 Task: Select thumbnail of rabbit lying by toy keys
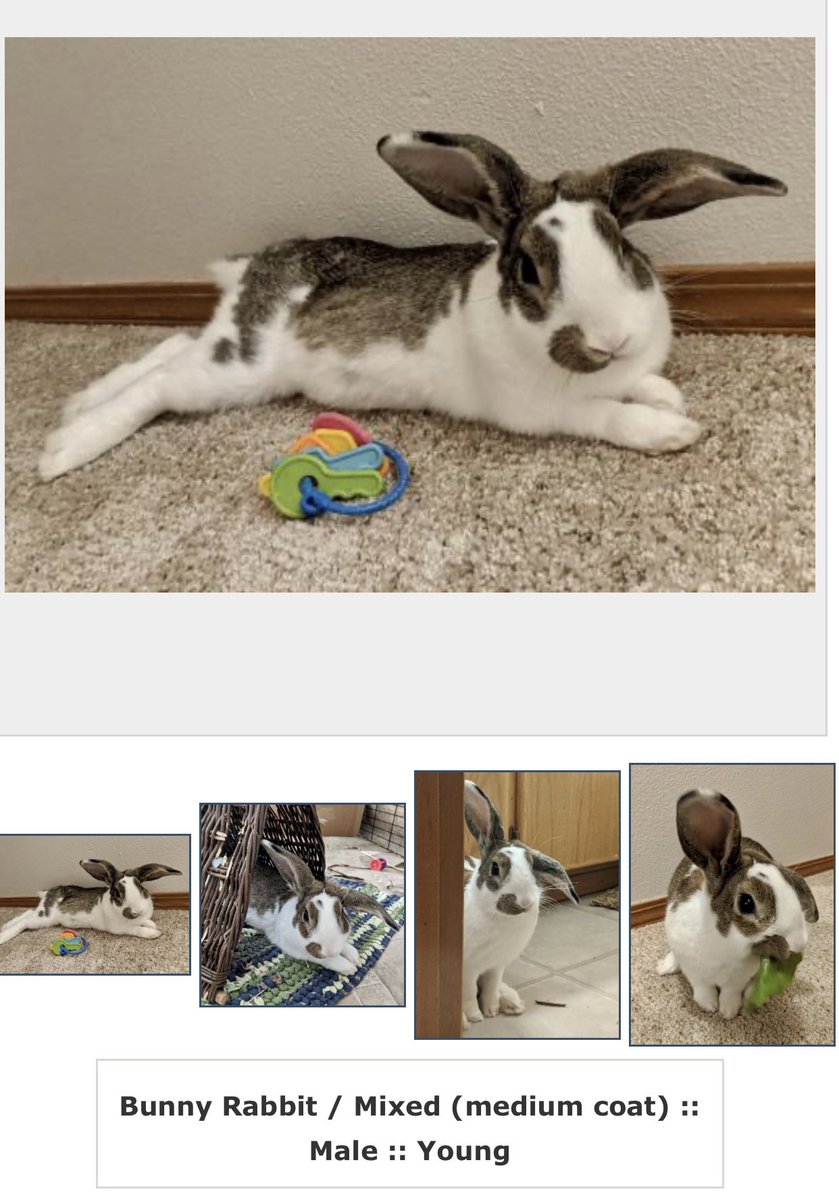(94, 904)
